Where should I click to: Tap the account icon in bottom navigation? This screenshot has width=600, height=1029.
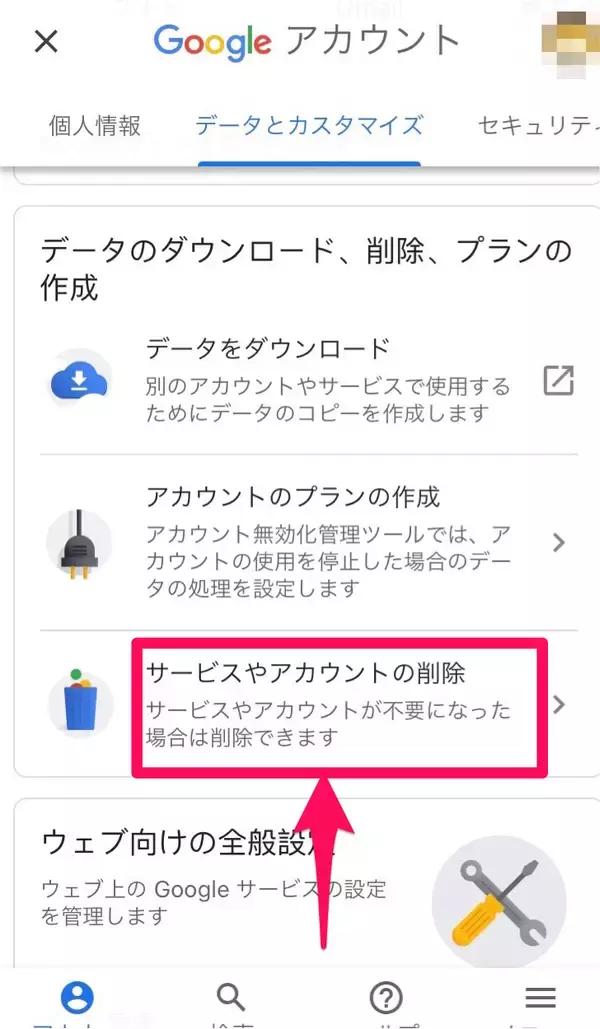[77, 997]
